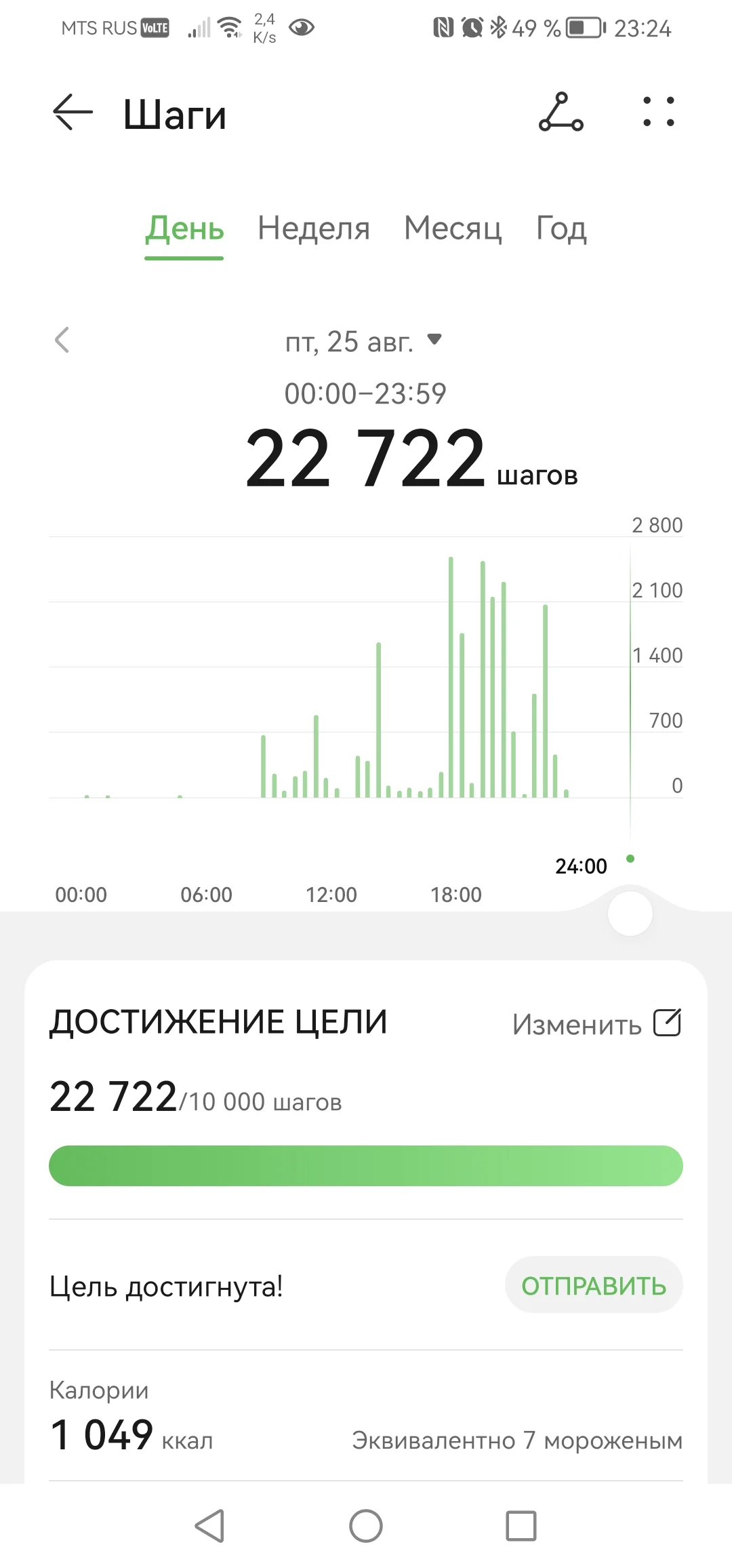The height and width of the screenshot is (1568, 732).
Task: Tap the green 10 000 steps progress bar
Action: [366, 1165]
